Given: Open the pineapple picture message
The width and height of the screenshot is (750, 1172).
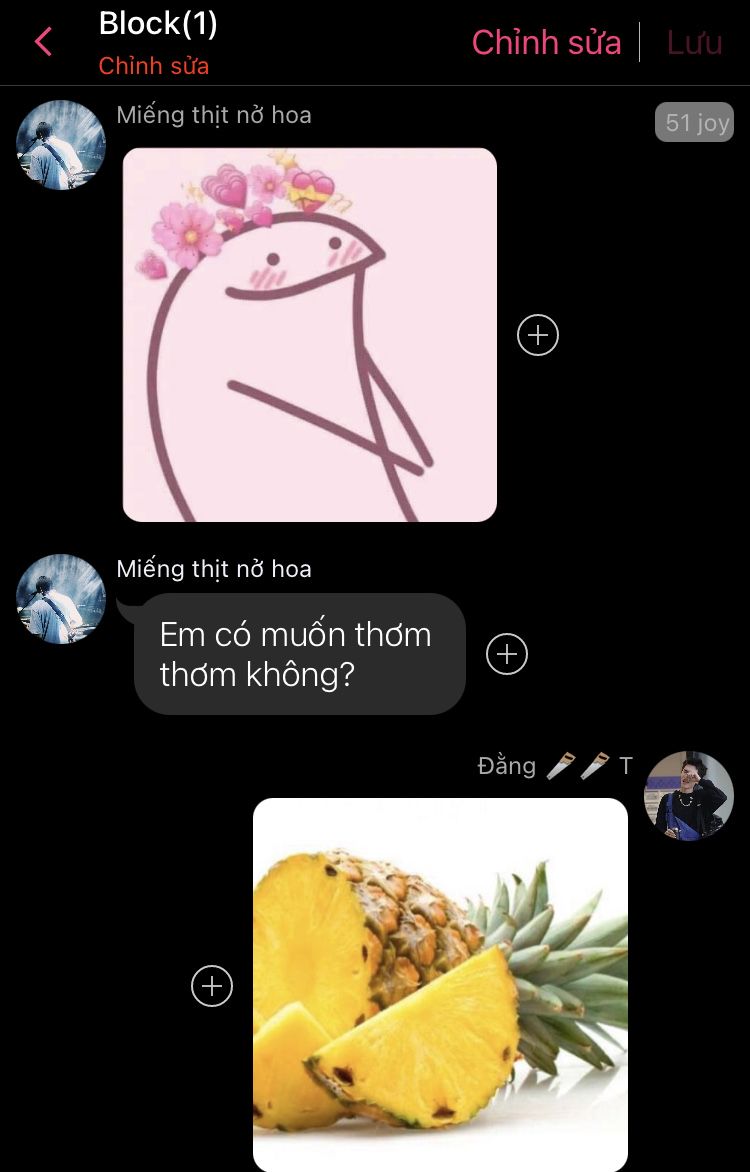Looking at the screenshot, I should [440, 985].
